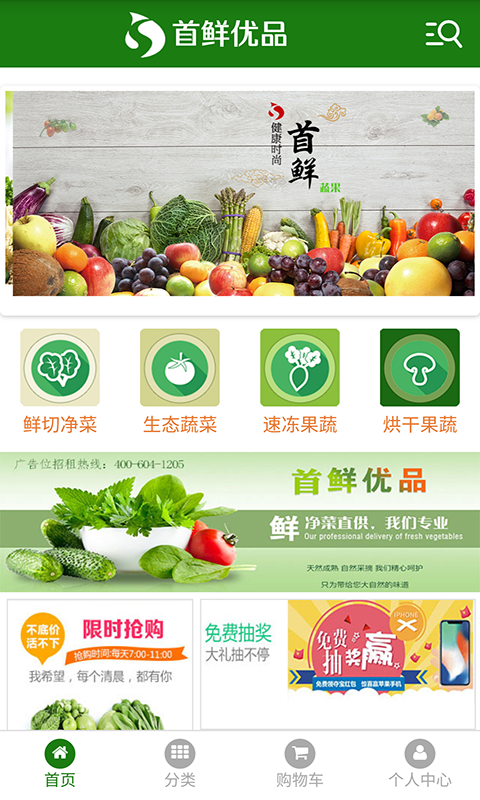Switch to the 个人中心 tab
The height and width of the screenshot is (800, 480).
pyautogui.click(x=420, y=764)
